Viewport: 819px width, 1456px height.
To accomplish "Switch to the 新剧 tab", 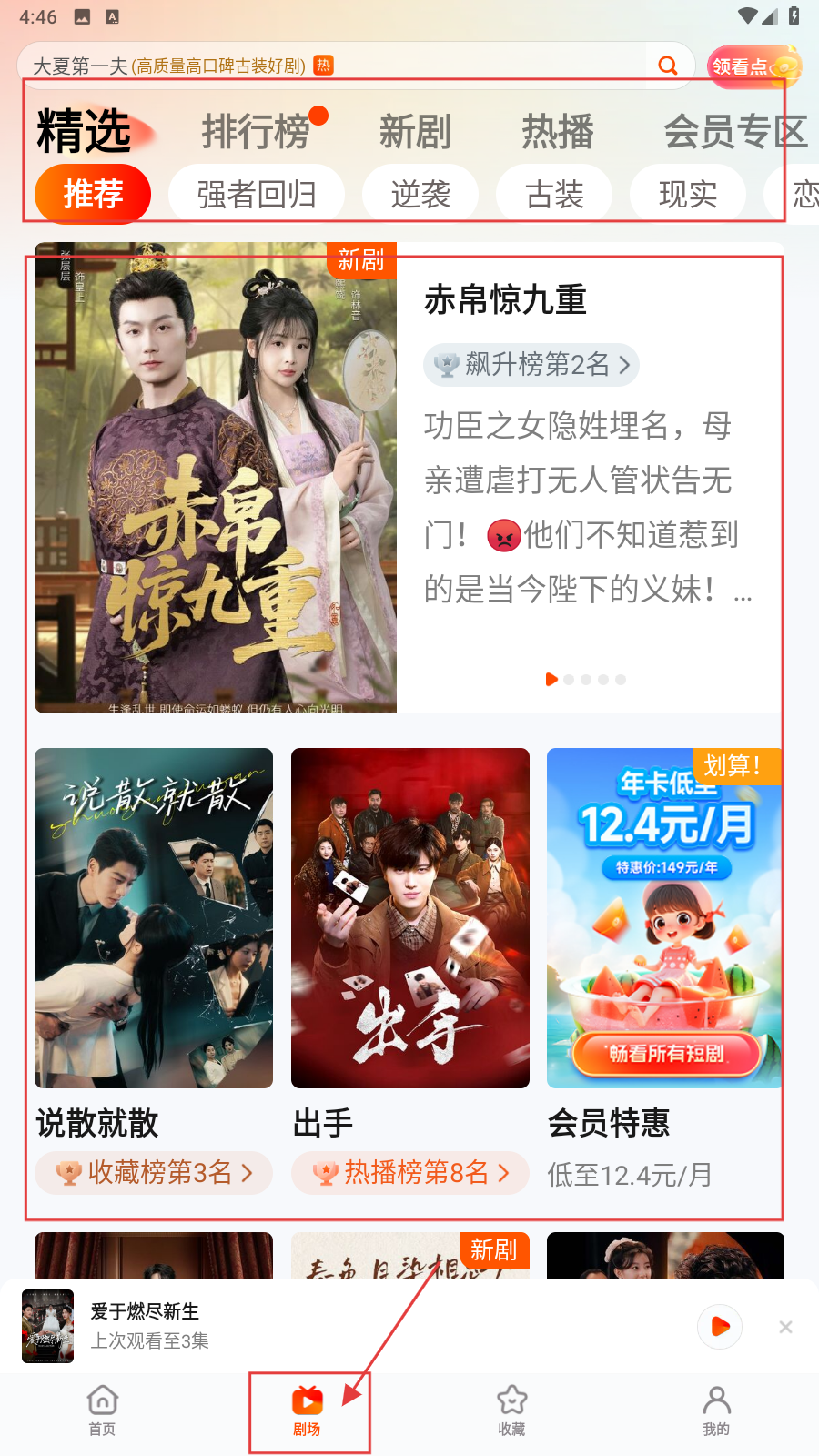I will [x=415, y=132].
